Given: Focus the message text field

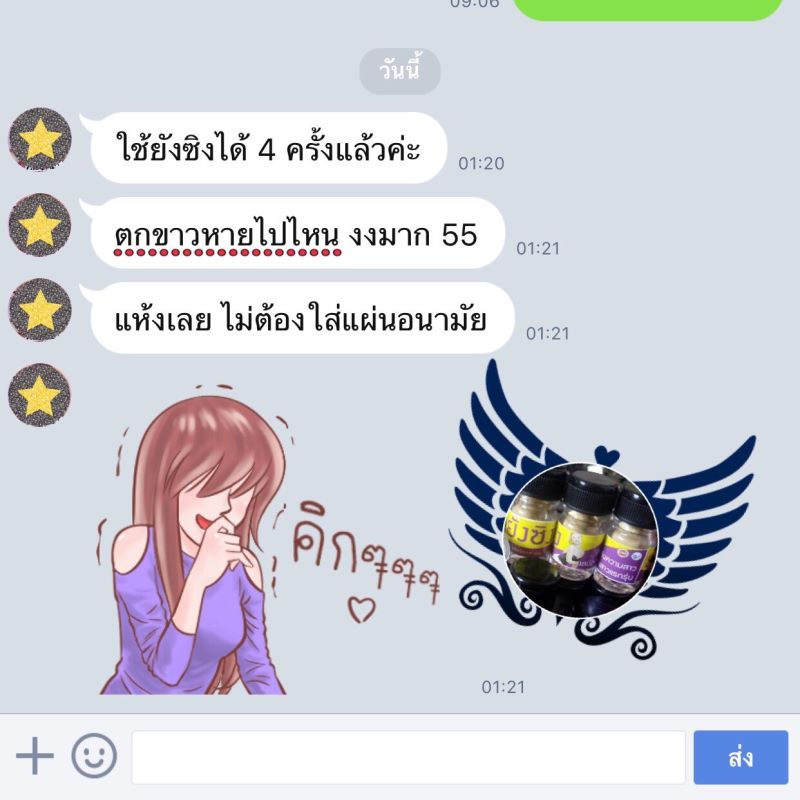Looking at the screenshot, I should pos(408,757).
